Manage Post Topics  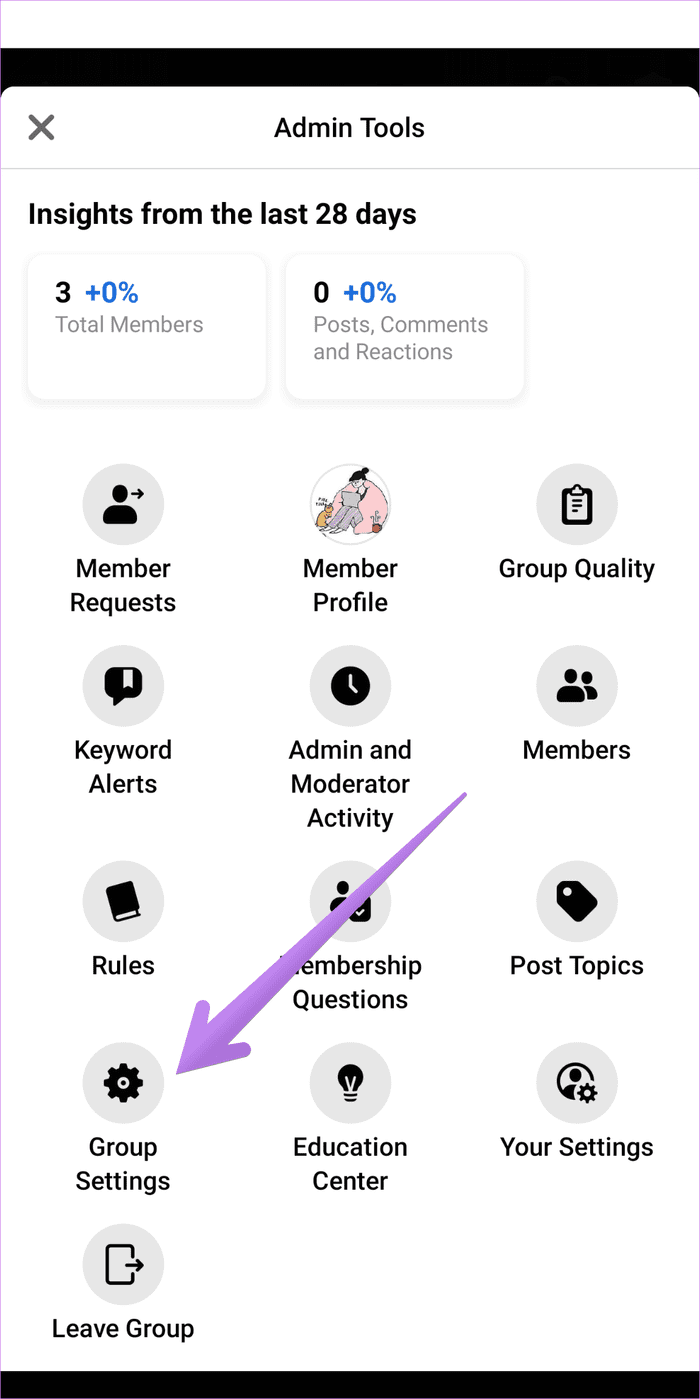577,922
